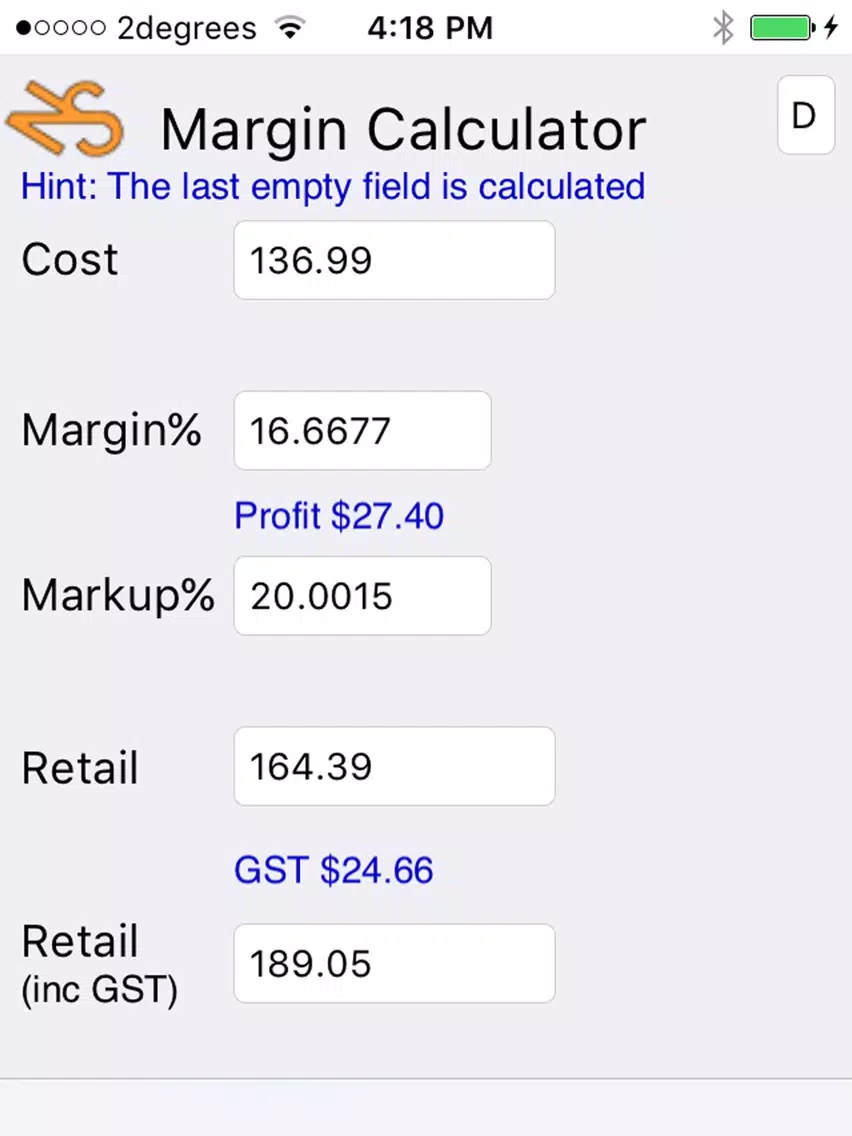Select the Margin% field

362,431
